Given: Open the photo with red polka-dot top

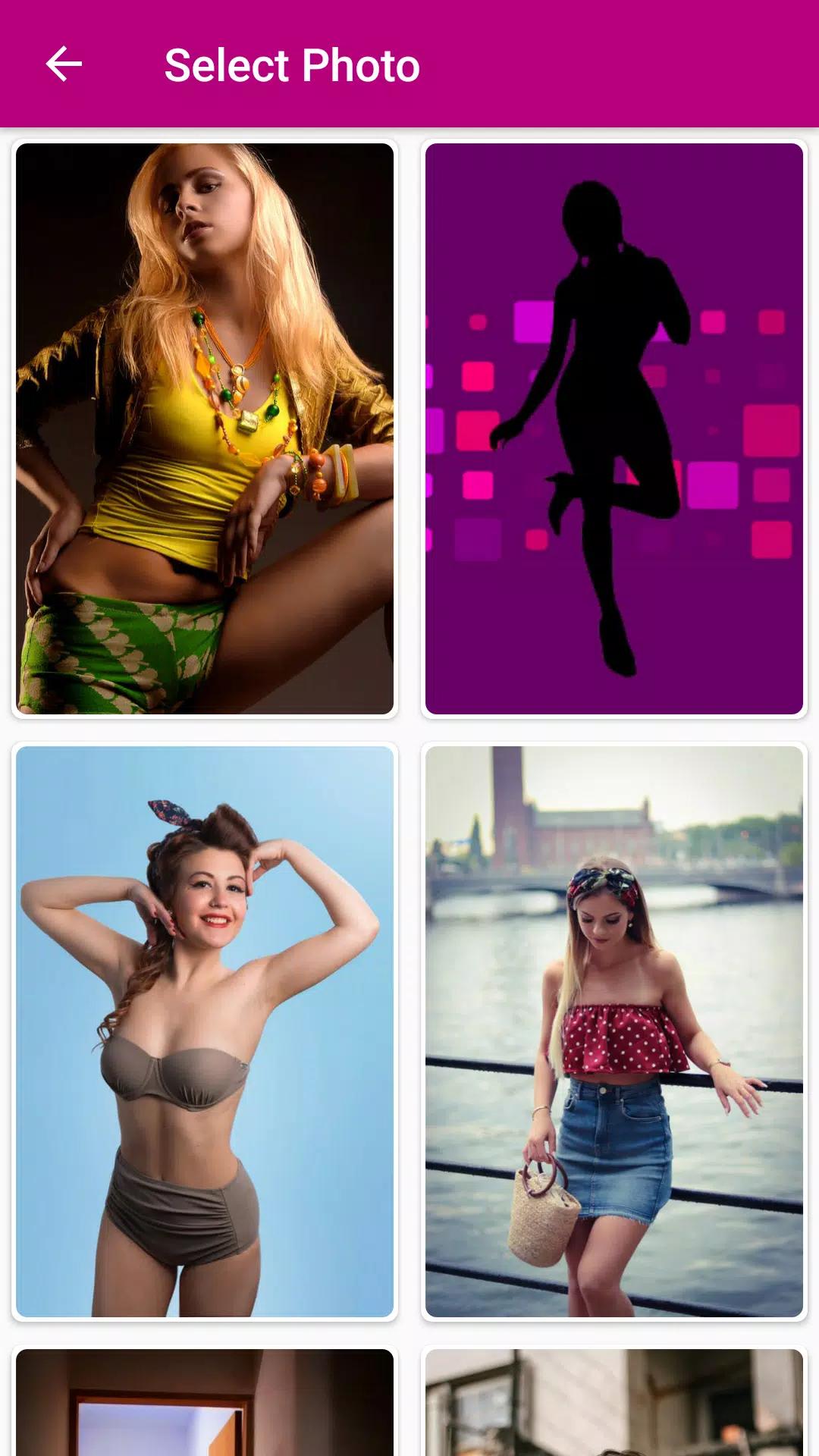Looking at the screenshot, I should [x=614, y=1031].
